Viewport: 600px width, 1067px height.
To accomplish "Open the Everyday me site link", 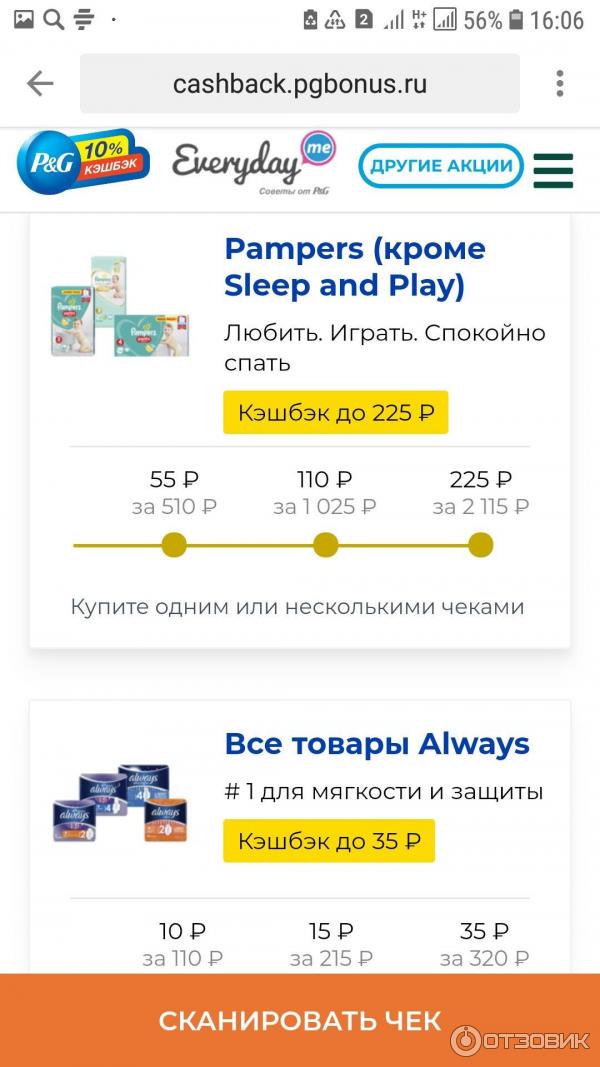I will (252, 164).
